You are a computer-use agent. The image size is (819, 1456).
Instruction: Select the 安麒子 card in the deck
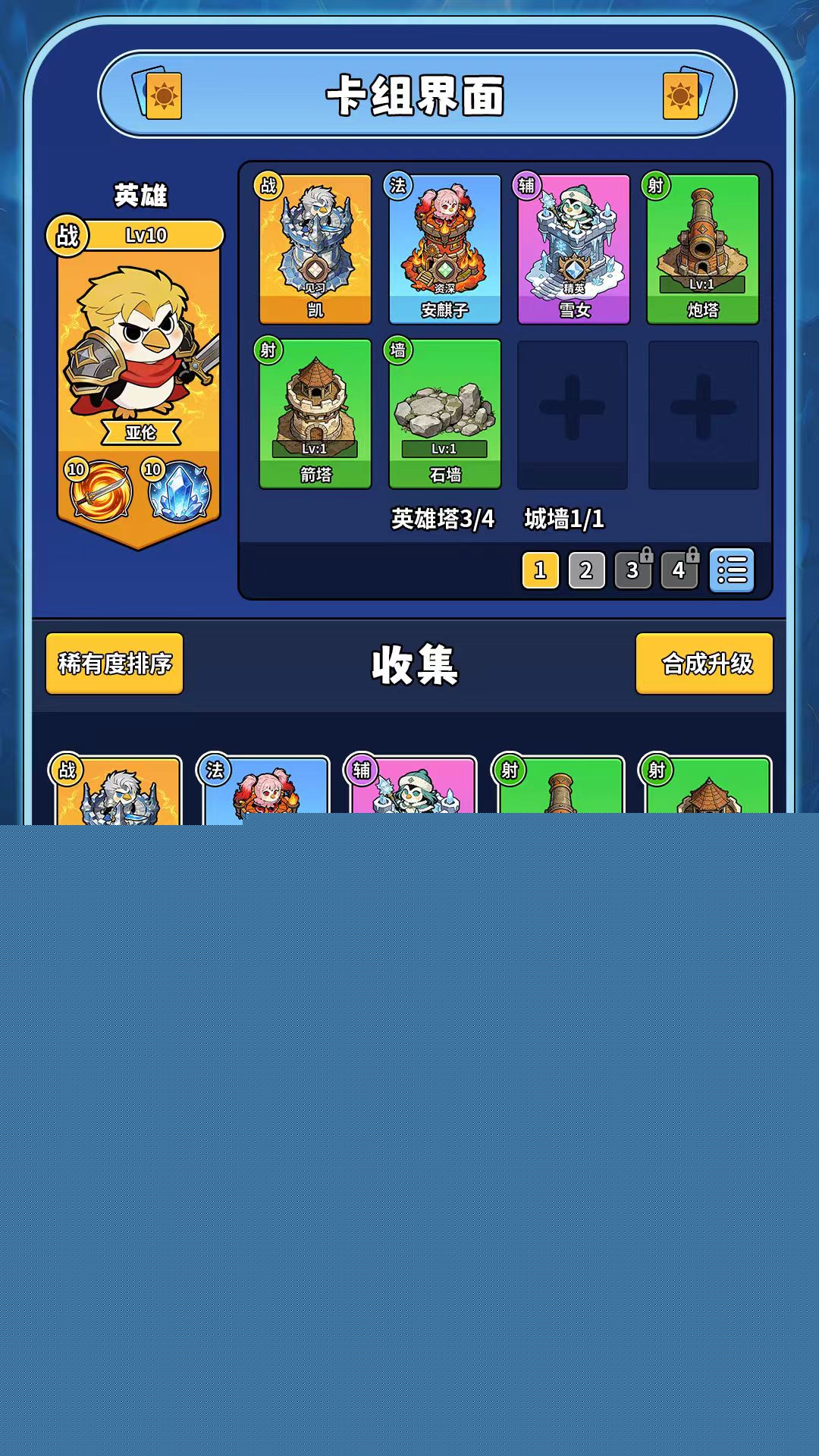pos(445,249)
